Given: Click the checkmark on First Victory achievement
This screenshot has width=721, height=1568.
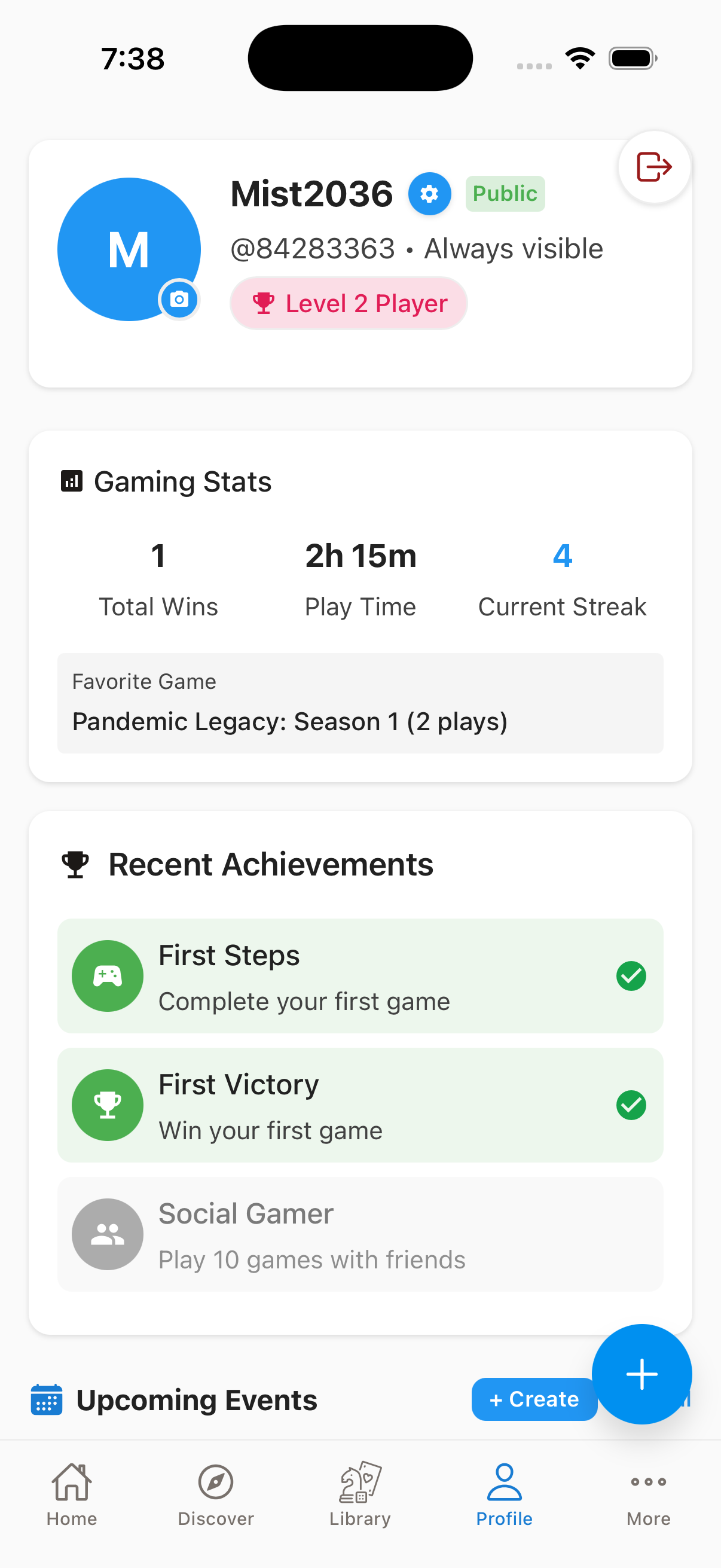Looking at the screenshot, I should click(x=631, y=1105).
